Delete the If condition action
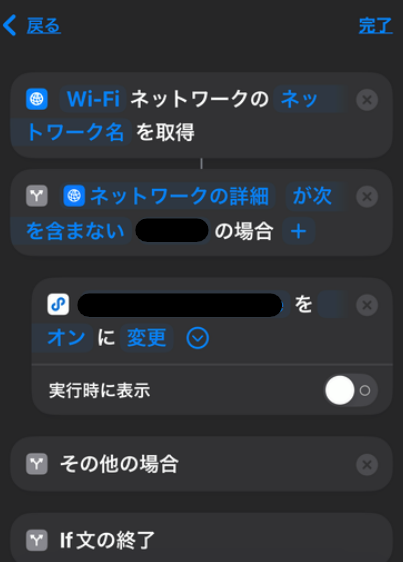The image size is (403, 562). click(367, 196)
